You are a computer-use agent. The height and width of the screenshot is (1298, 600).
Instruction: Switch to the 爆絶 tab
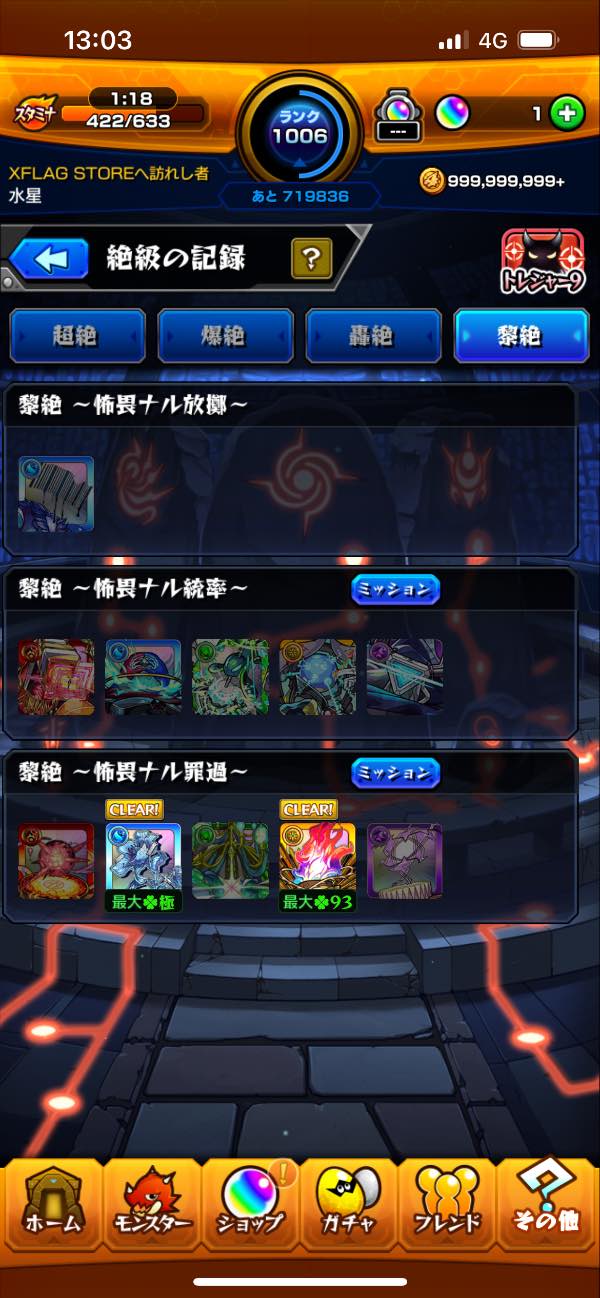click(x=225, y=336)
